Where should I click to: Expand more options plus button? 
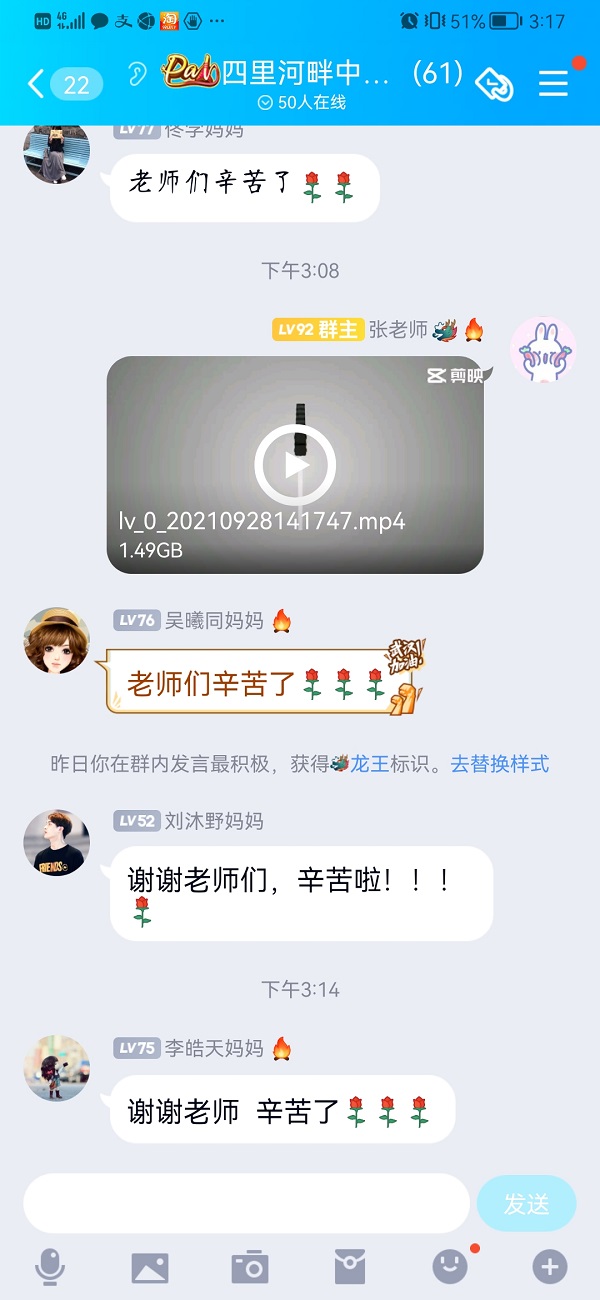pyautogui.click(x=549, y=1267)
